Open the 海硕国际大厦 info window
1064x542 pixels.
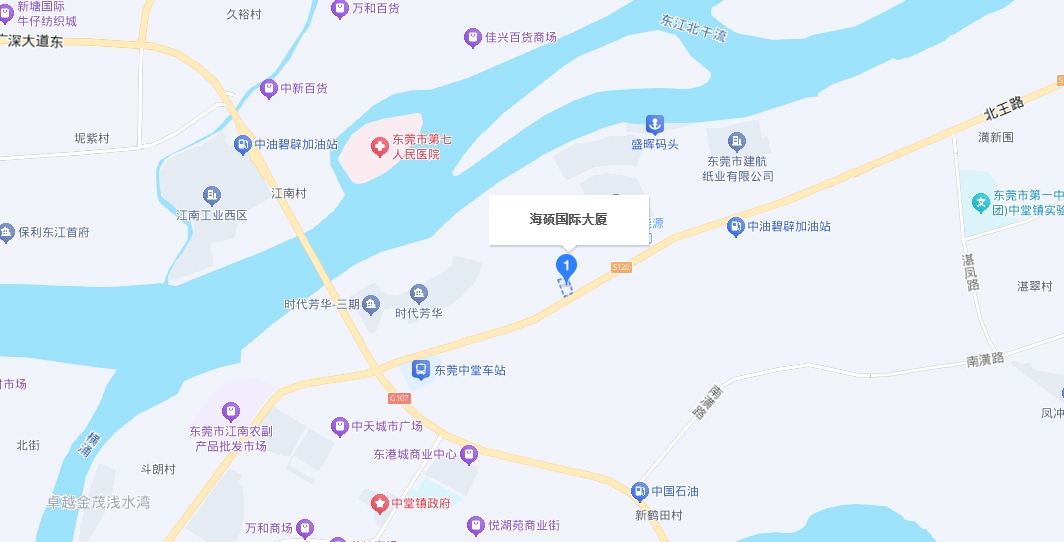point(568,219)
